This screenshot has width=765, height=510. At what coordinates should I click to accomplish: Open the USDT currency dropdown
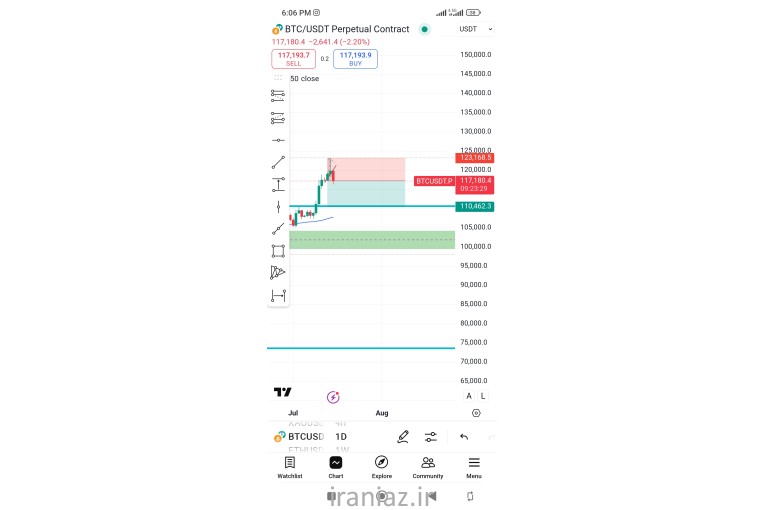click(475, 29)
